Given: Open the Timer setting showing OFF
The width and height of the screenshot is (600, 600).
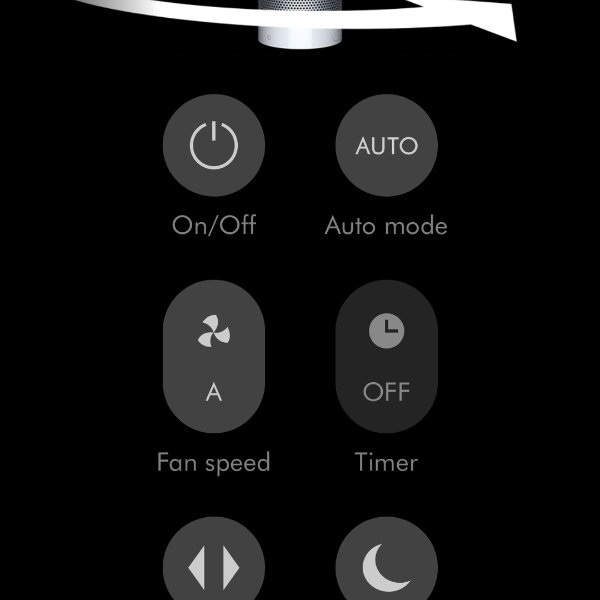Looking at the screenshot, I should (386, 360).
